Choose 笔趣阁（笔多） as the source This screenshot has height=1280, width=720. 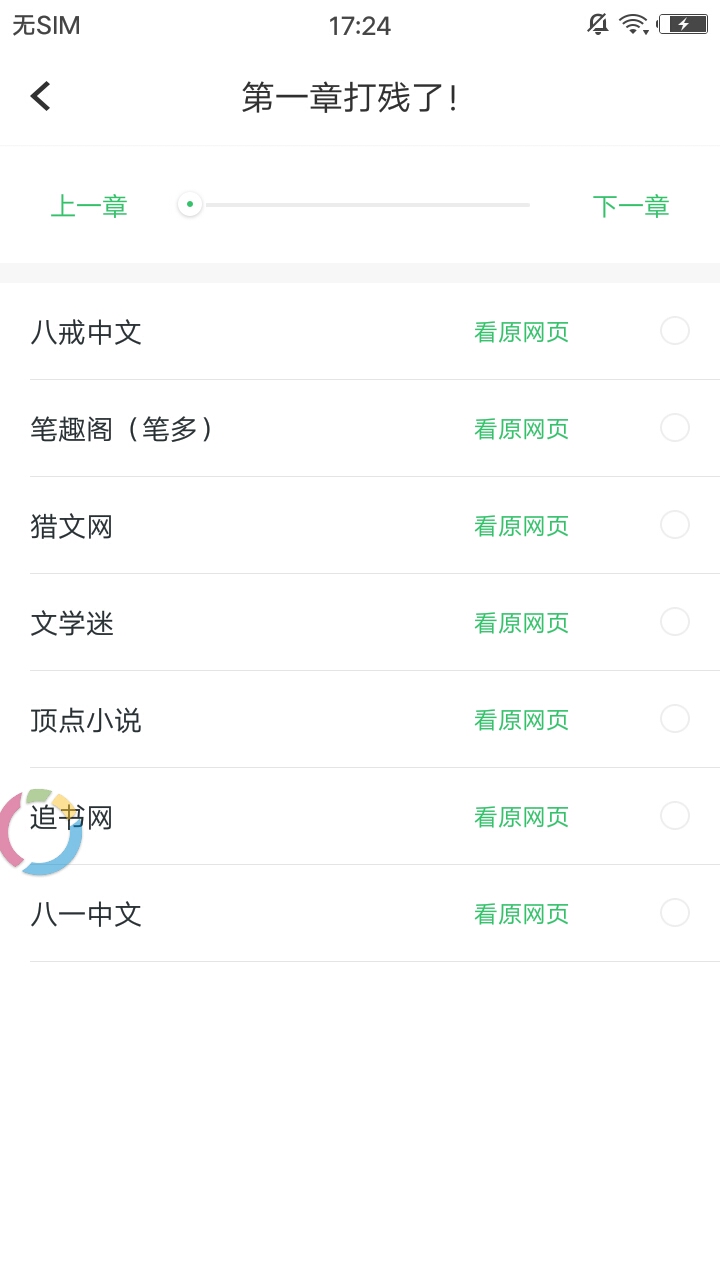point(674,427)
